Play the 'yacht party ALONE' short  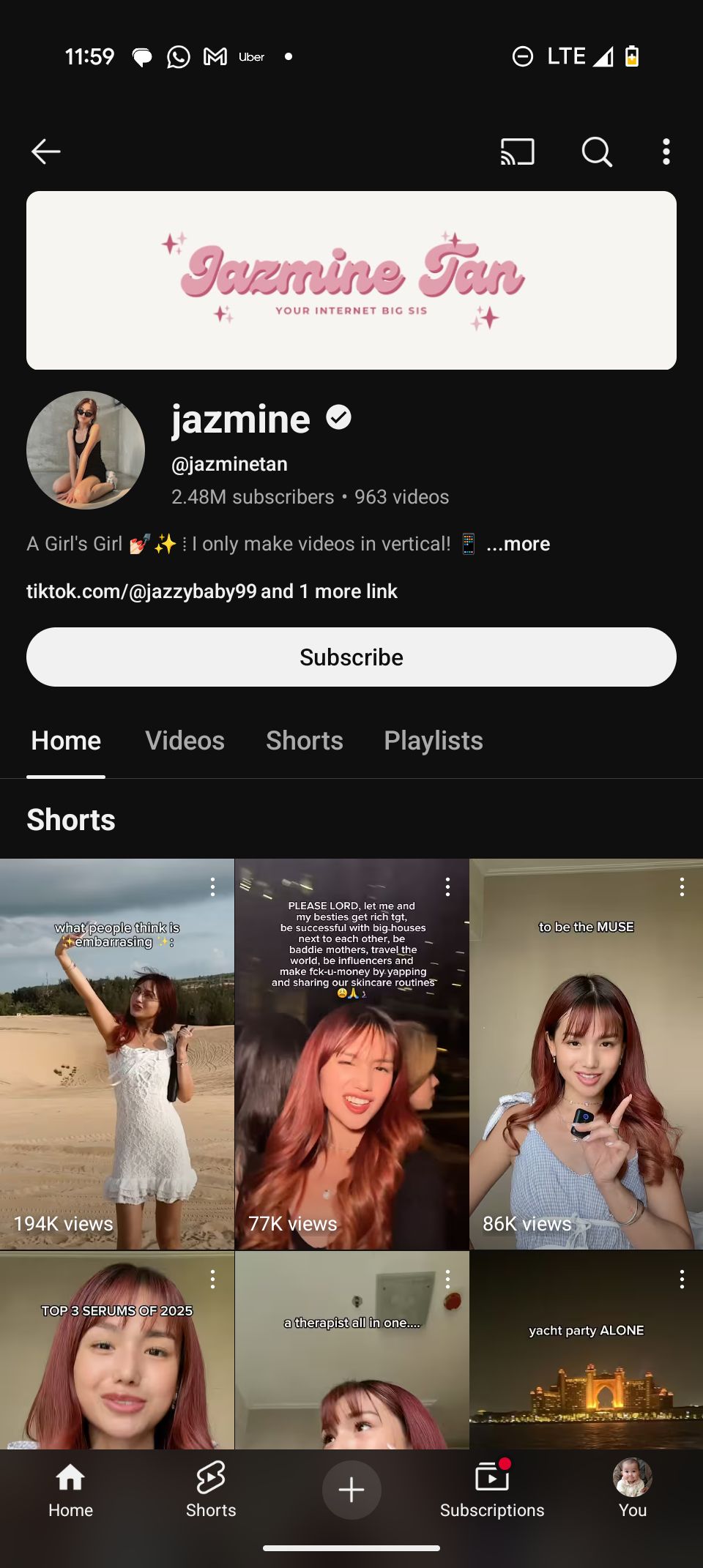click(586, 1362)
